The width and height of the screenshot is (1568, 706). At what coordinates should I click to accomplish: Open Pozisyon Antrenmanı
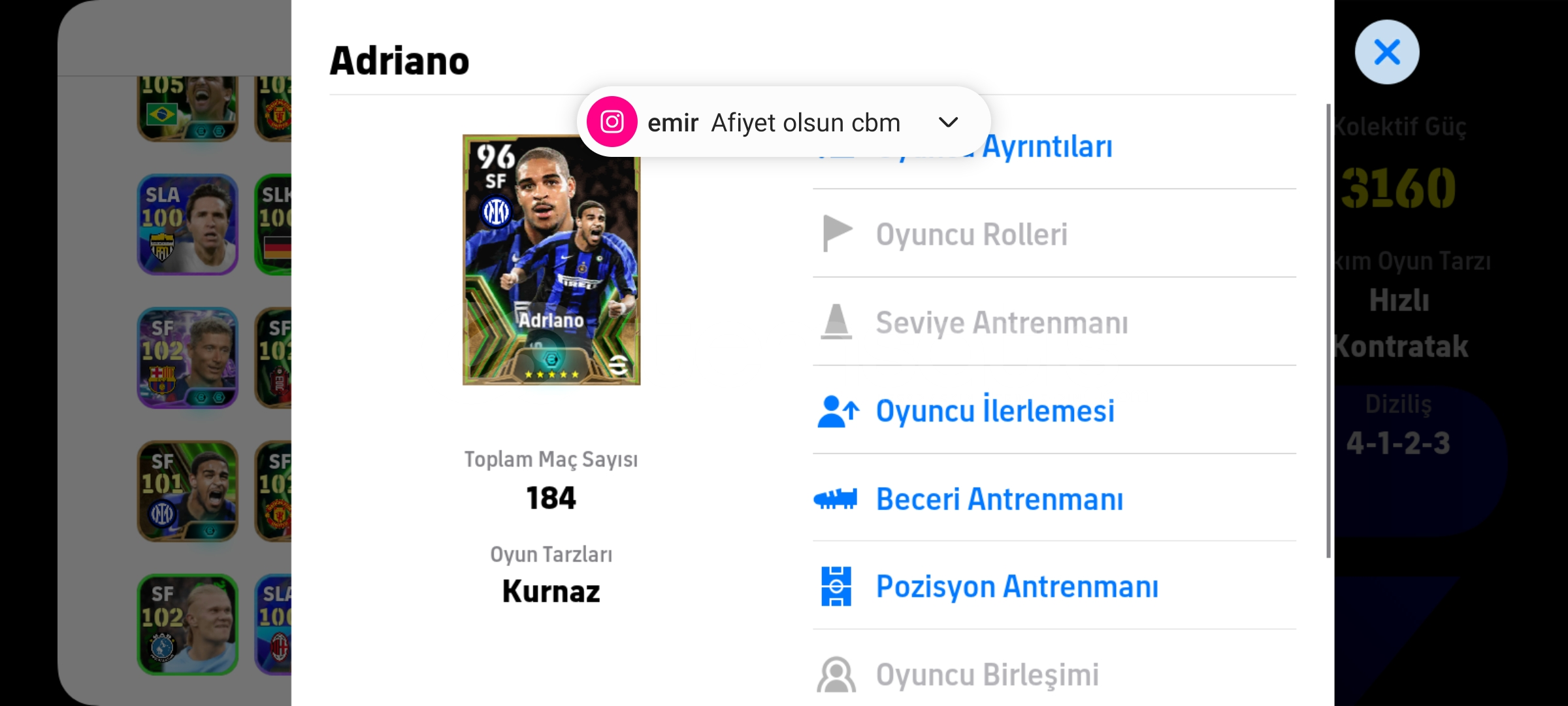pos(1017,586)
